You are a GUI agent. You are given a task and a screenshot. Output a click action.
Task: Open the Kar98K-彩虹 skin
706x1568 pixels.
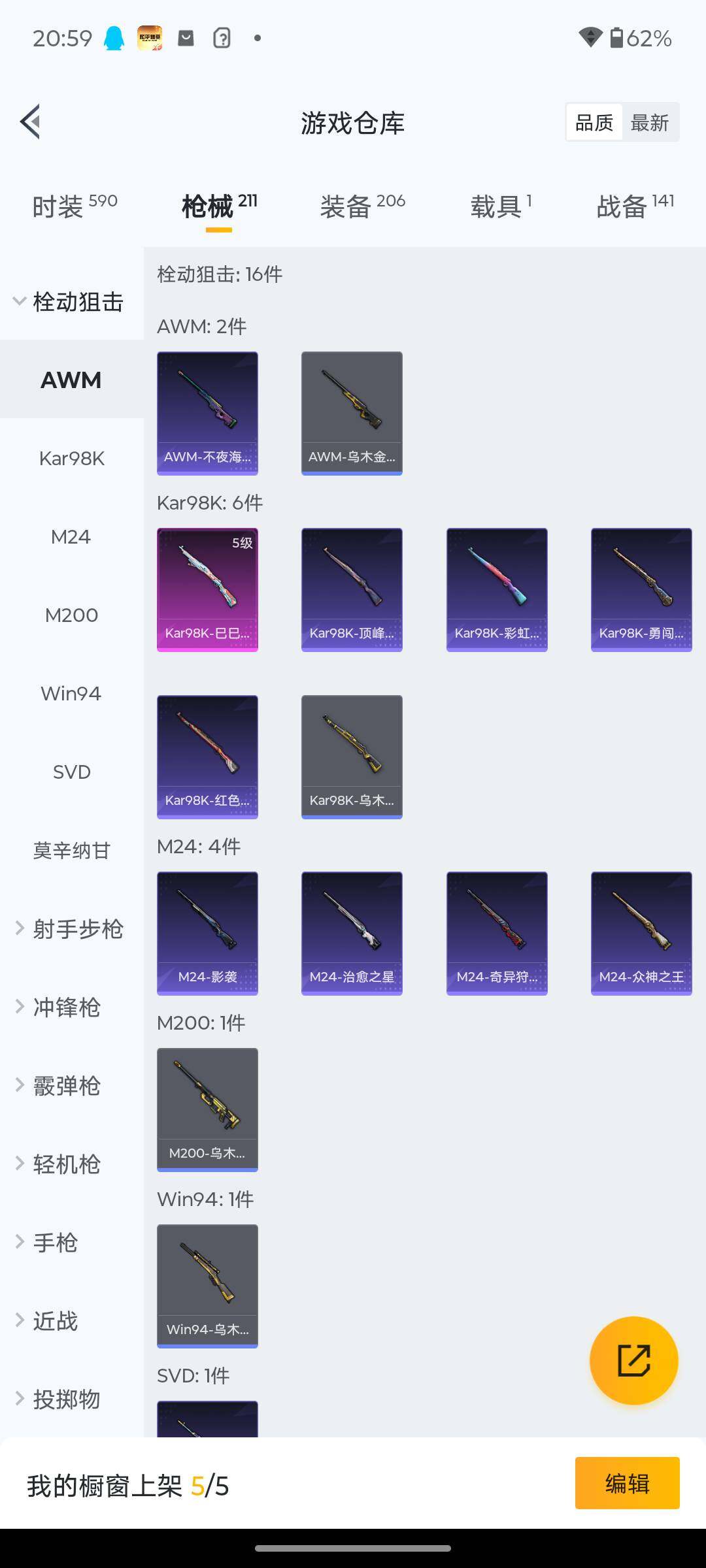pyautogui.click(x=497, y=589)
